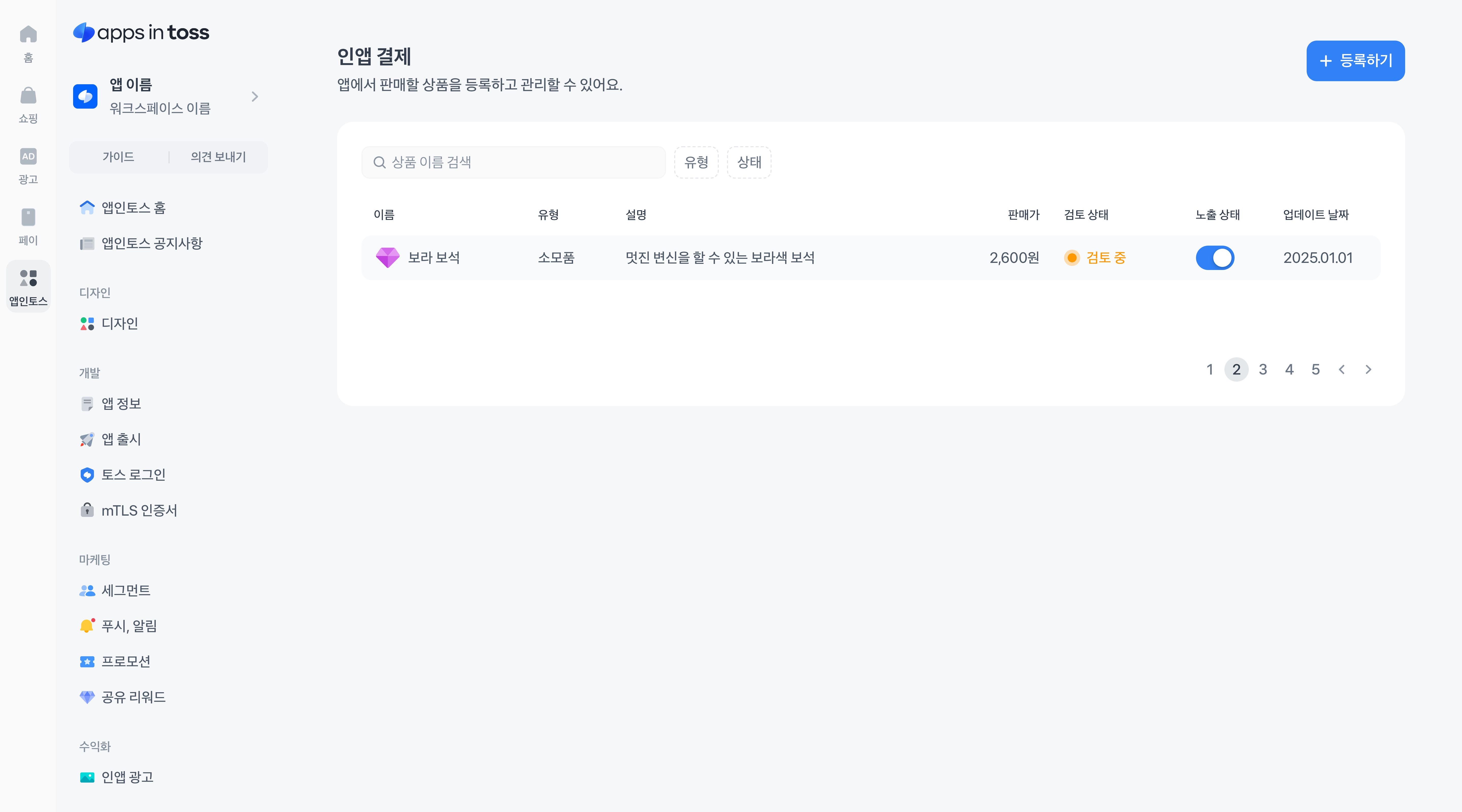1462x812 pixels.
Task: Jump to page 5 in pagination
Action: coord(1315,369)
